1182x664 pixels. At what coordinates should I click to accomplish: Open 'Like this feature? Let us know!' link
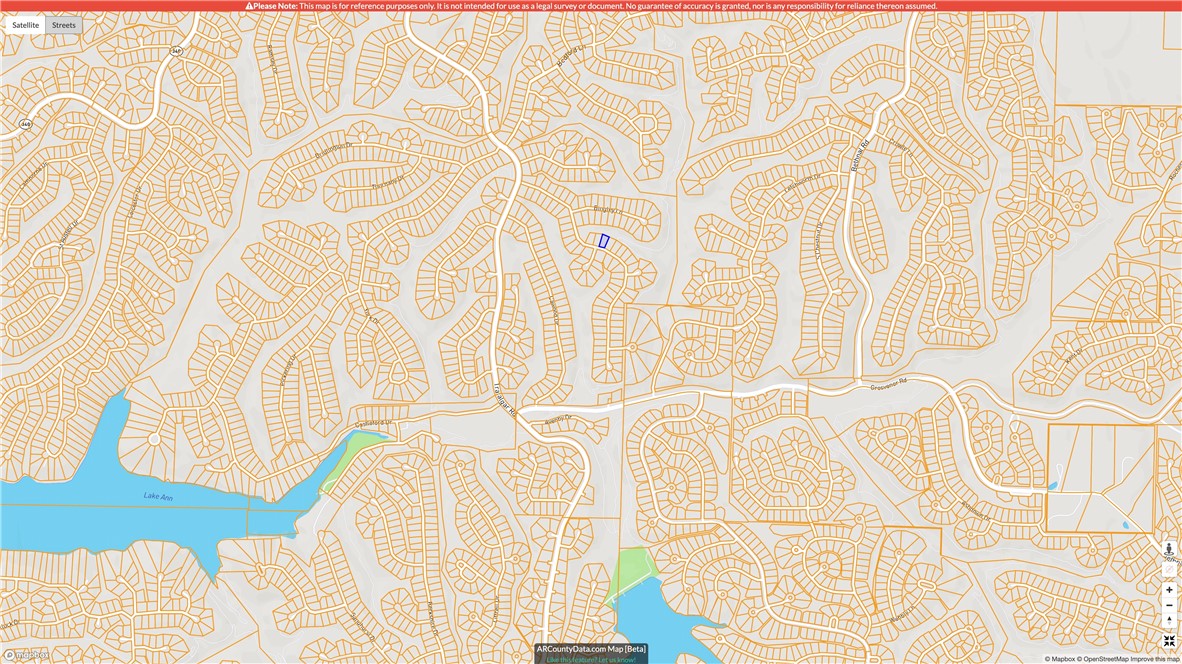pyautogui.click(x=591, y=659)
